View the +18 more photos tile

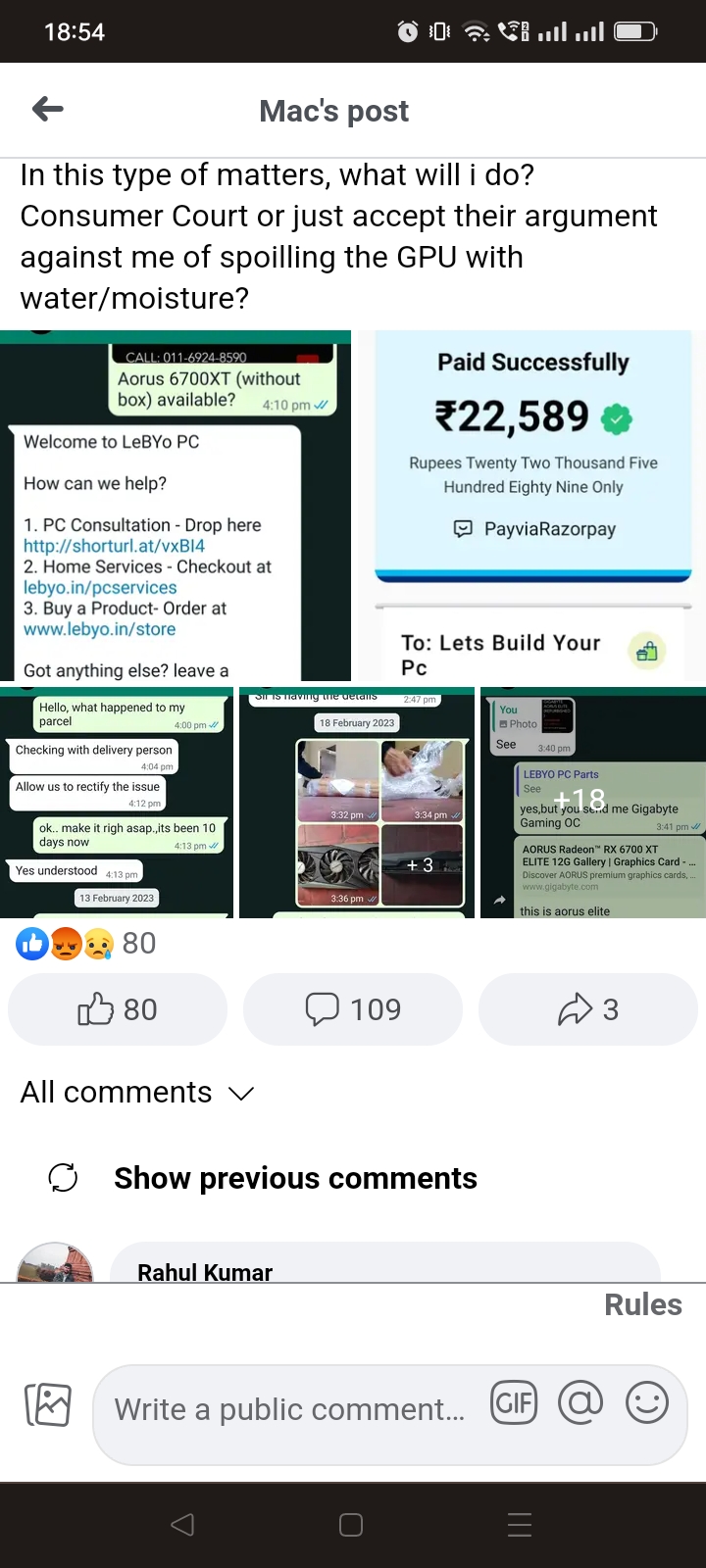tap(593, 803)
